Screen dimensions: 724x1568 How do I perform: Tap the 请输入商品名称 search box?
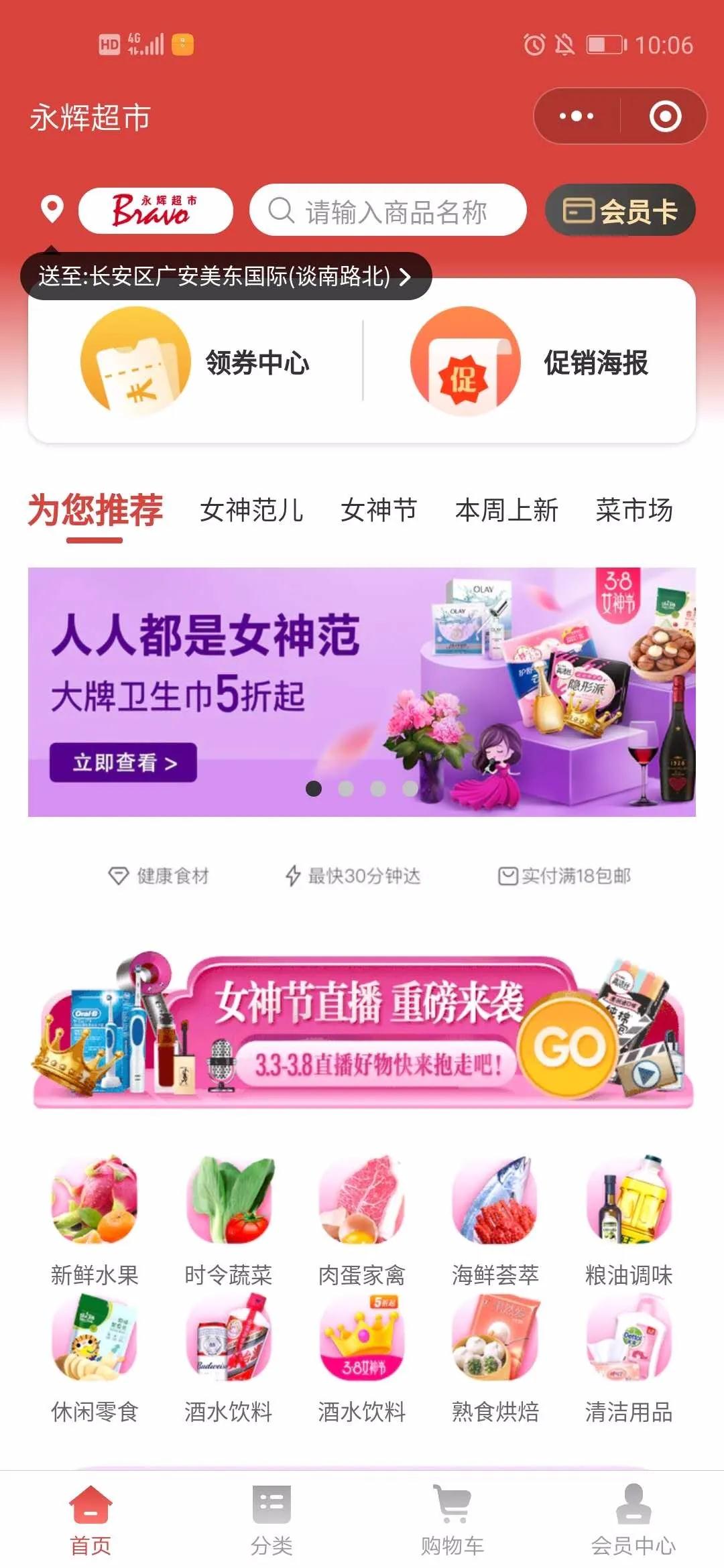(389, 210)
